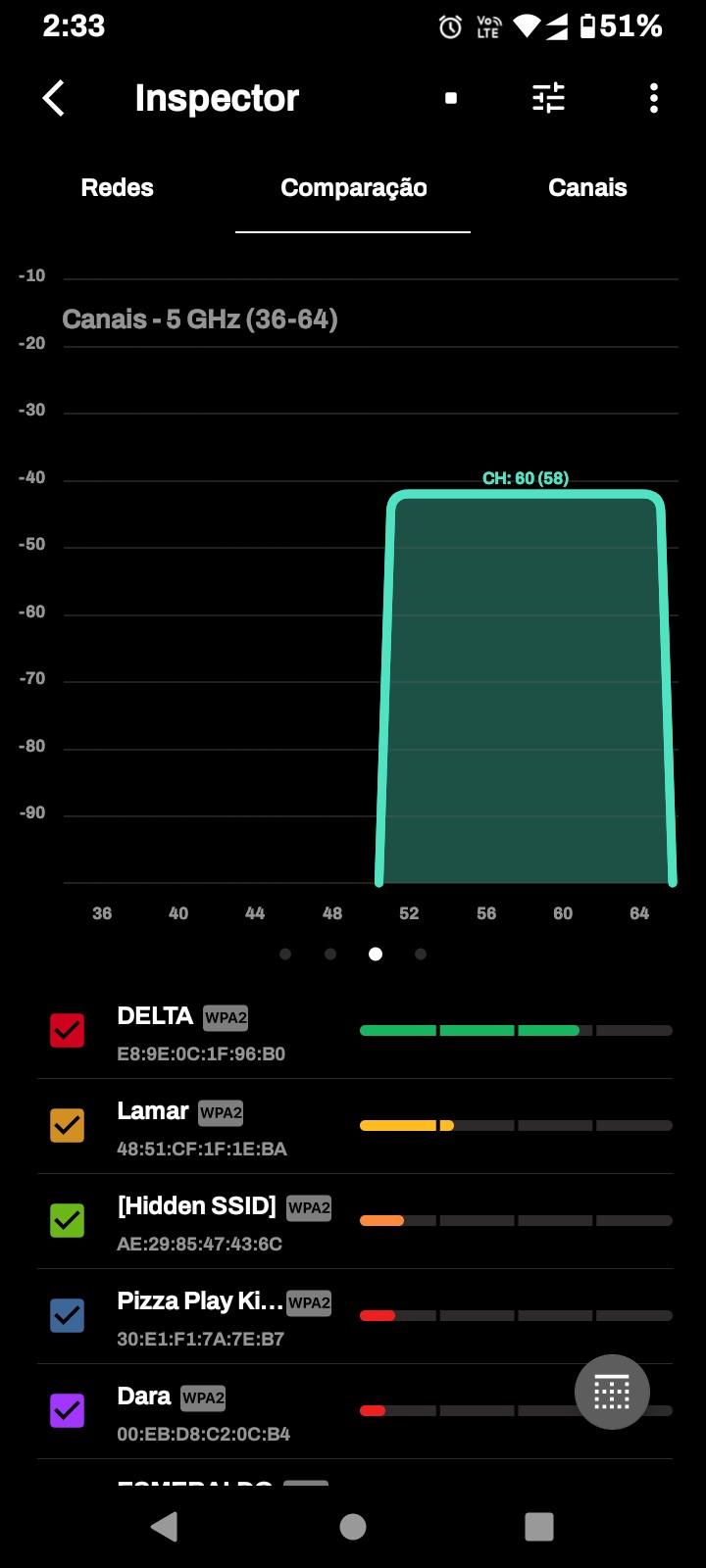Image resolution: width=706 pixels, height=1568 pixels.
Task: Switch to the Canais tab
Action: click(587, 188)
